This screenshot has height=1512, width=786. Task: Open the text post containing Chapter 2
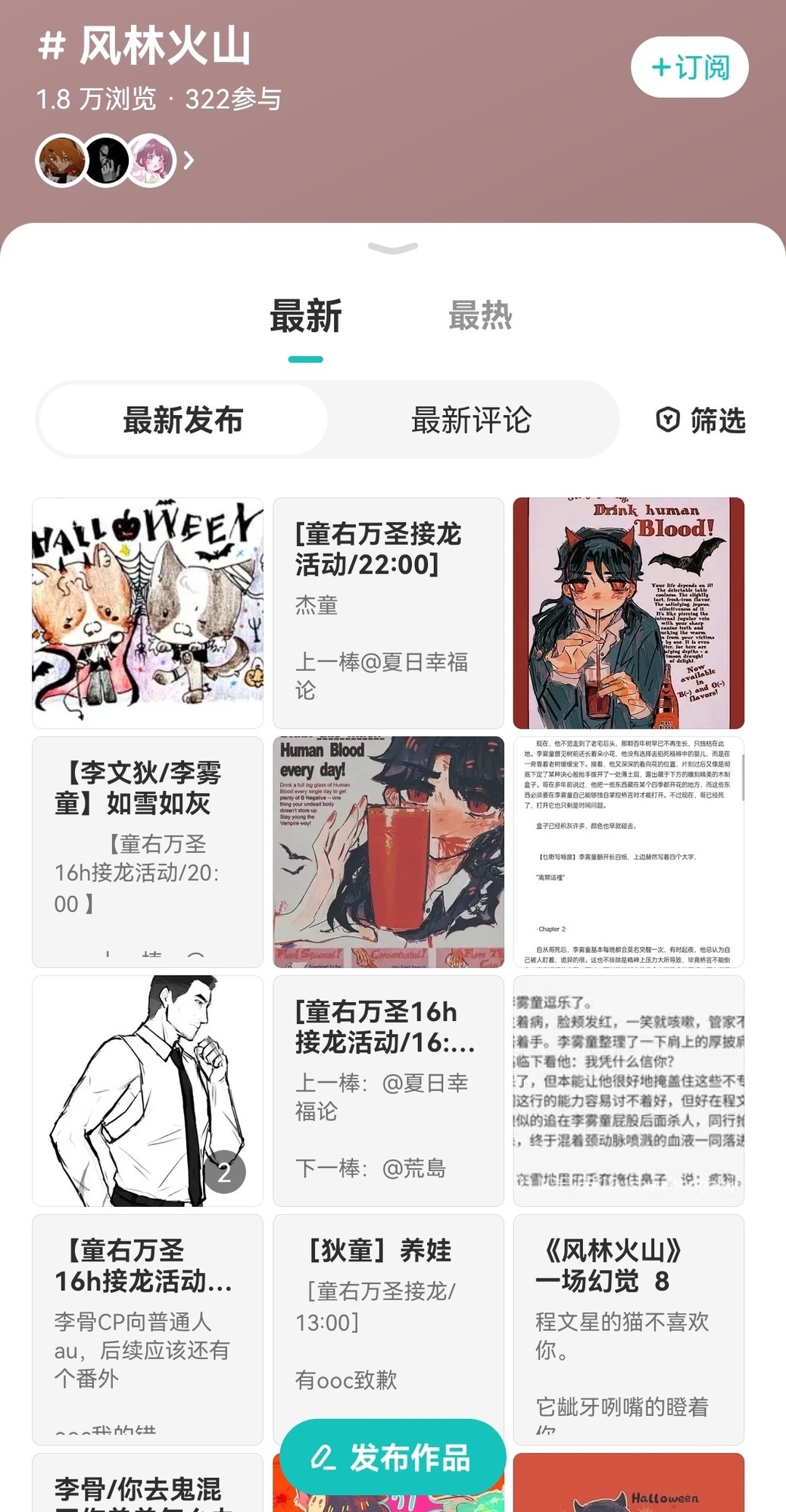[628, 851]
